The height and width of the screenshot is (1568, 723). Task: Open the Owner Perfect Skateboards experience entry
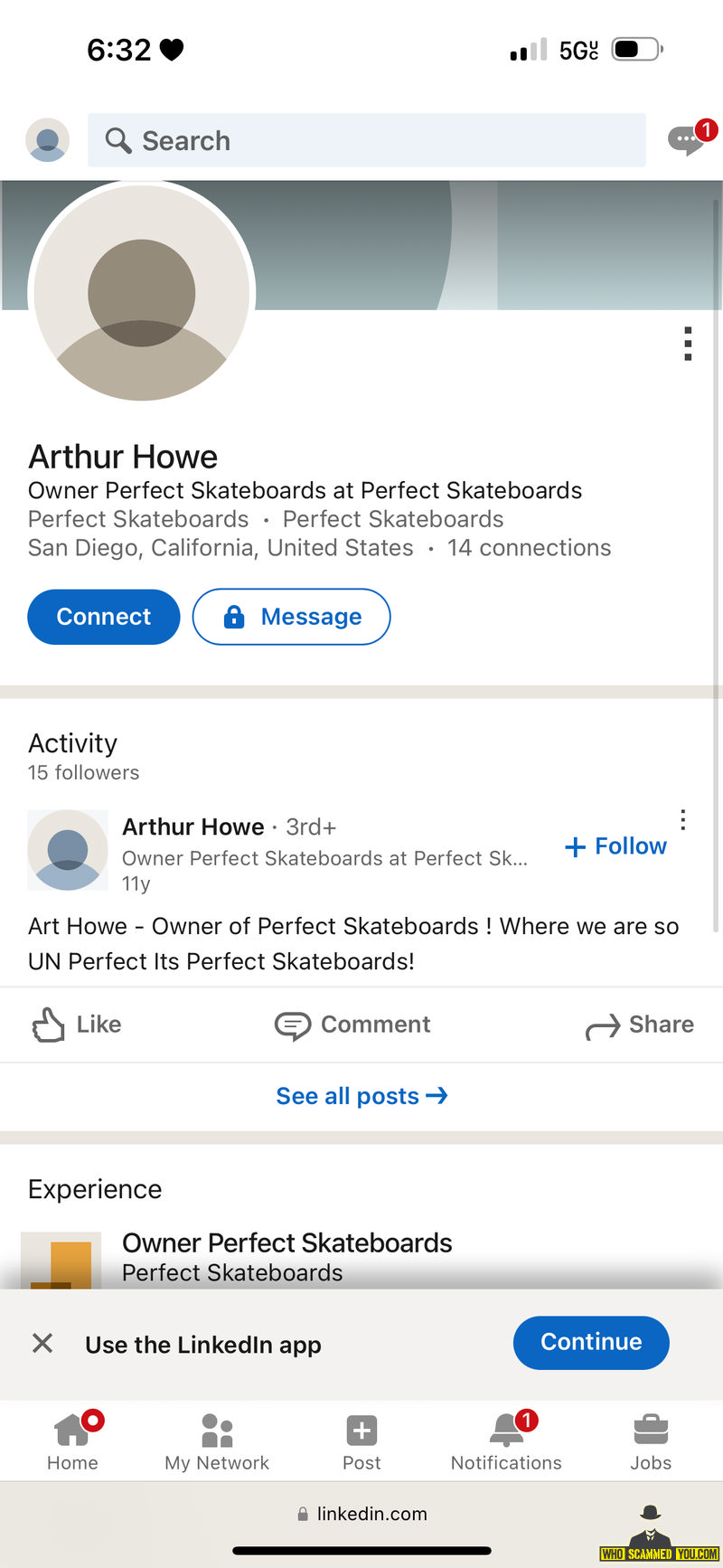click(x=286, y=1257)
